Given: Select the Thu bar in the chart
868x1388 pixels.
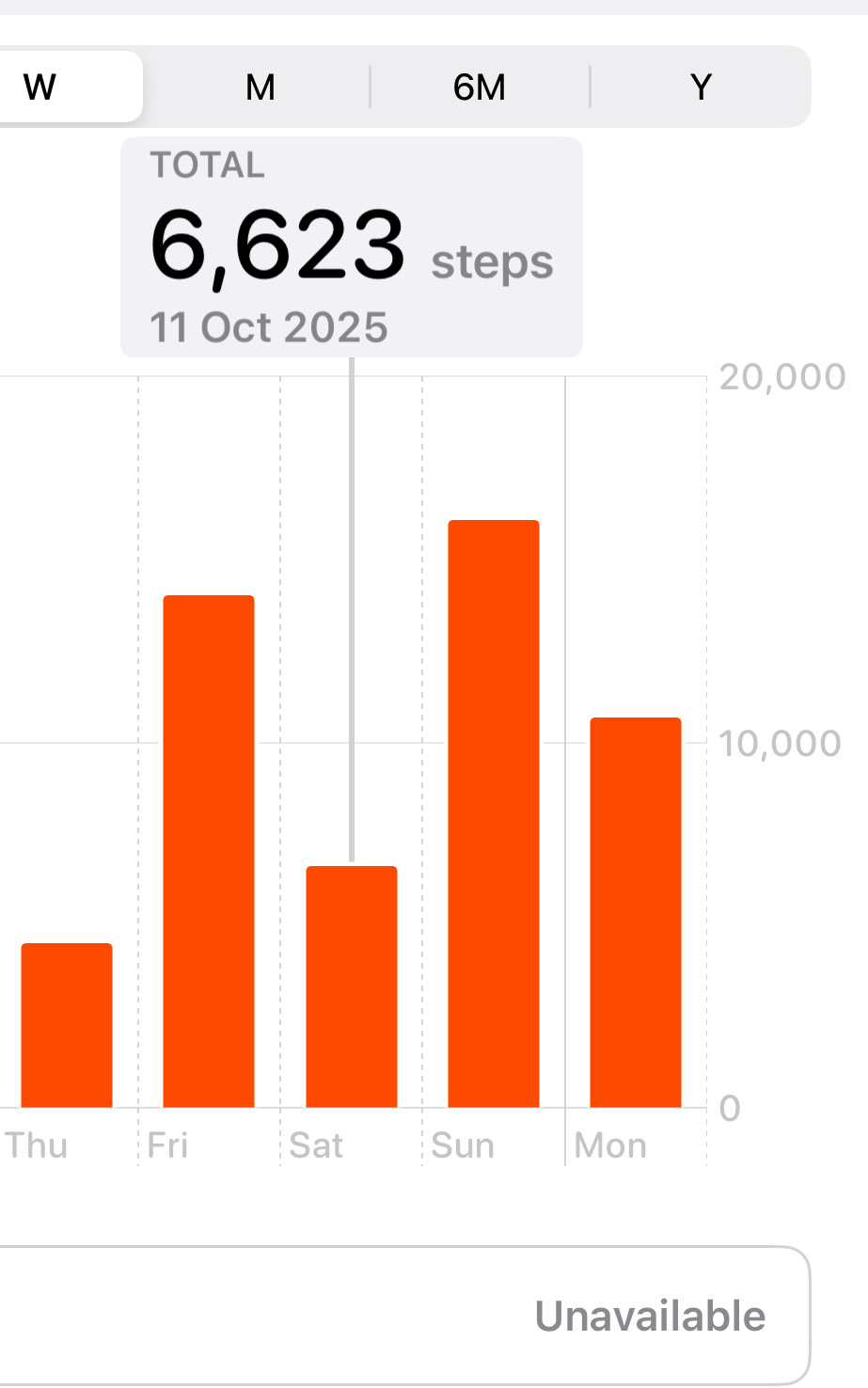Looking at the screenshot, I should point(67,1025).
